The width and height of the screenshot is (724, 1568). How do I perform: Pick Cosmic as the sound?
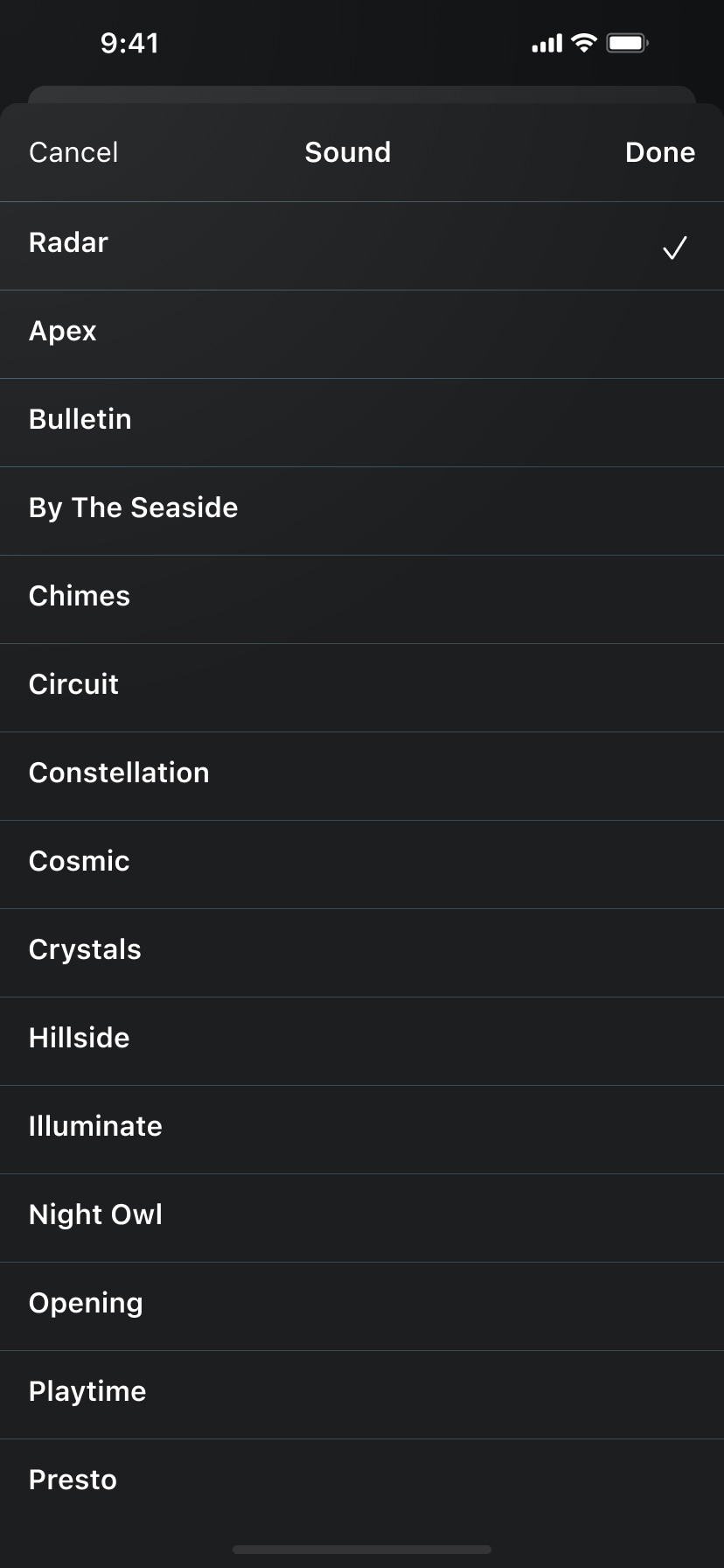pos(362,864)
